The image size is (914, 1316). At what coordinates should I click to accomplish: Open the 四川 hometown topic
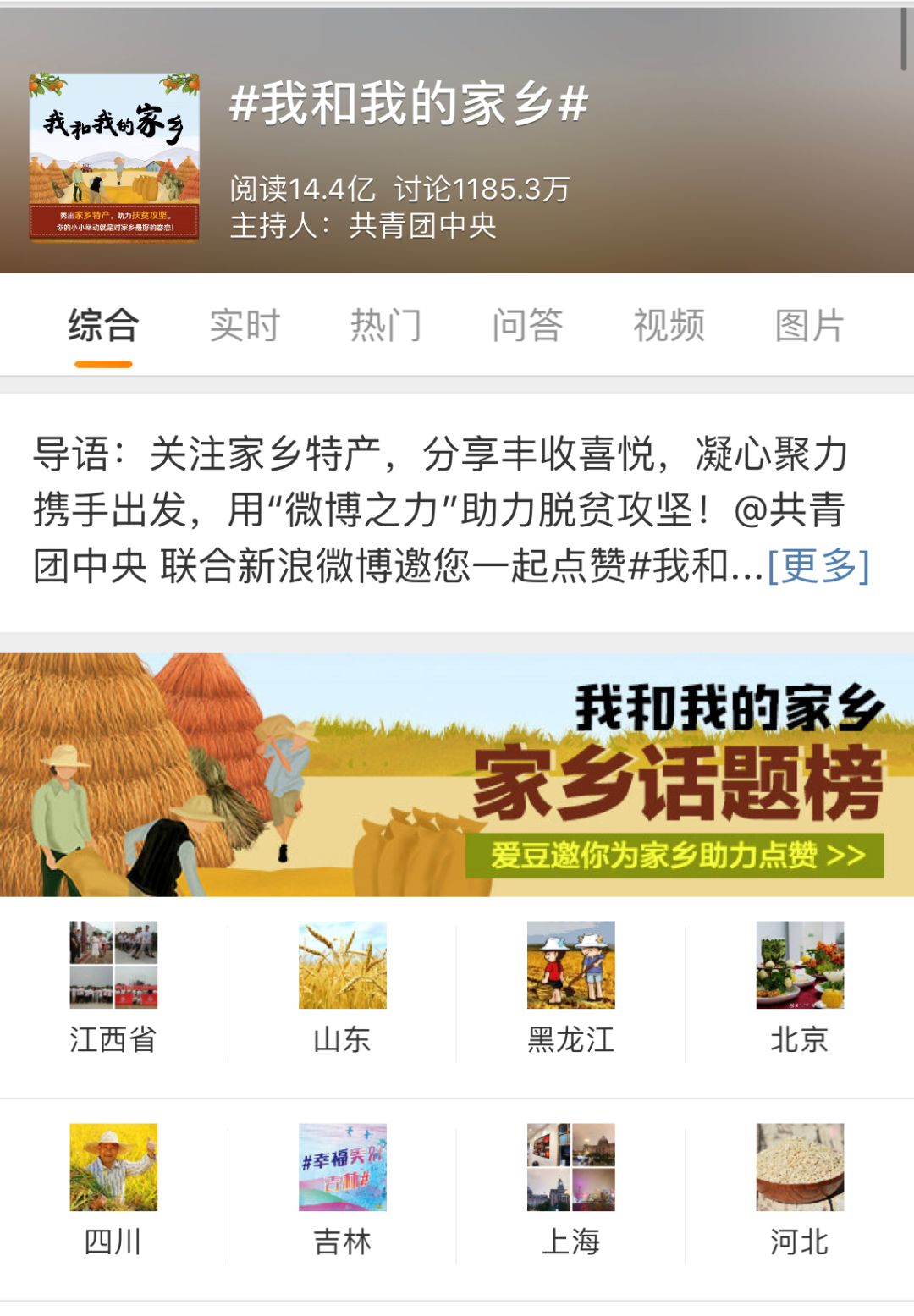tap(113, 1190)
